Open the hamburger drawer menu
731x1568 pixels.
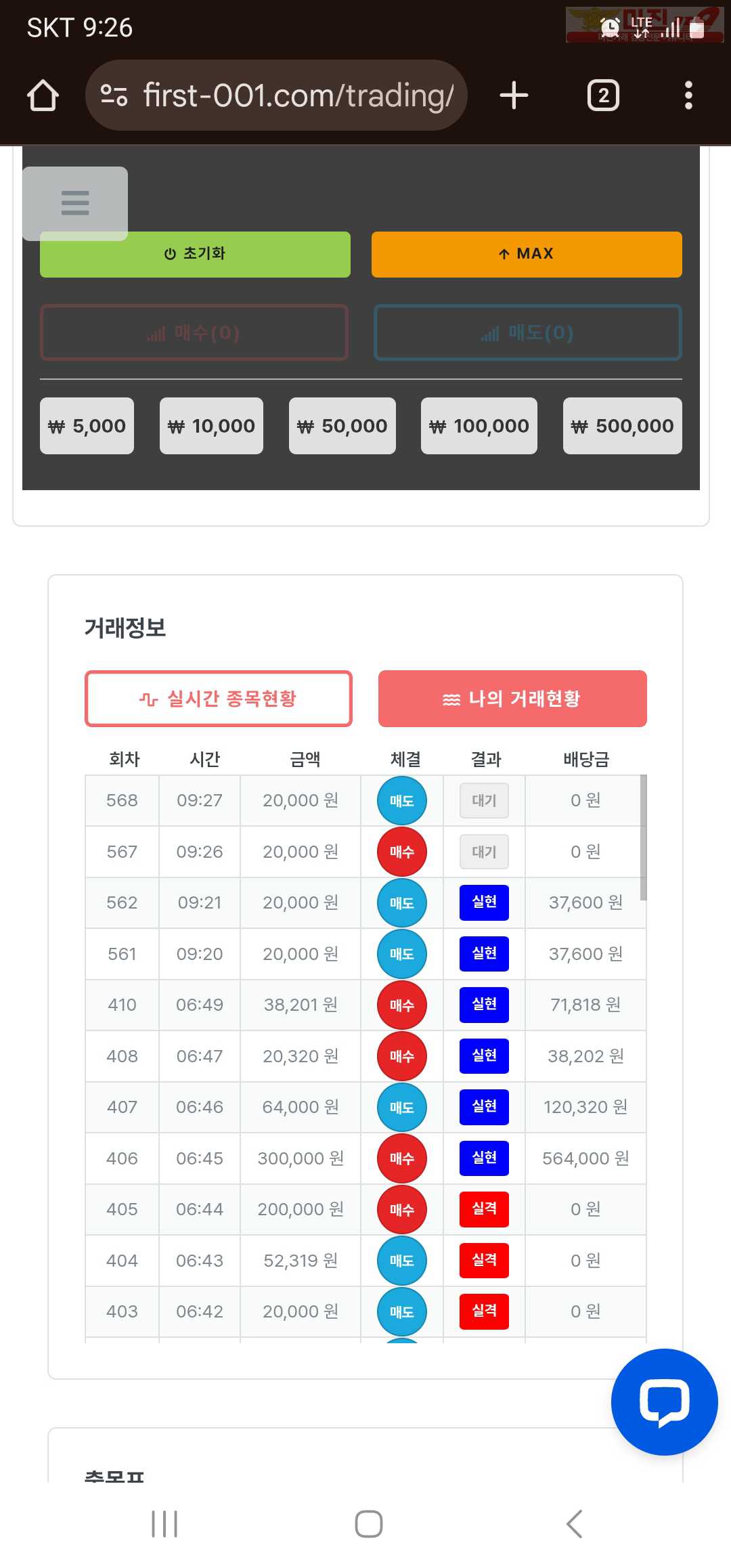[x=75, y=202]
